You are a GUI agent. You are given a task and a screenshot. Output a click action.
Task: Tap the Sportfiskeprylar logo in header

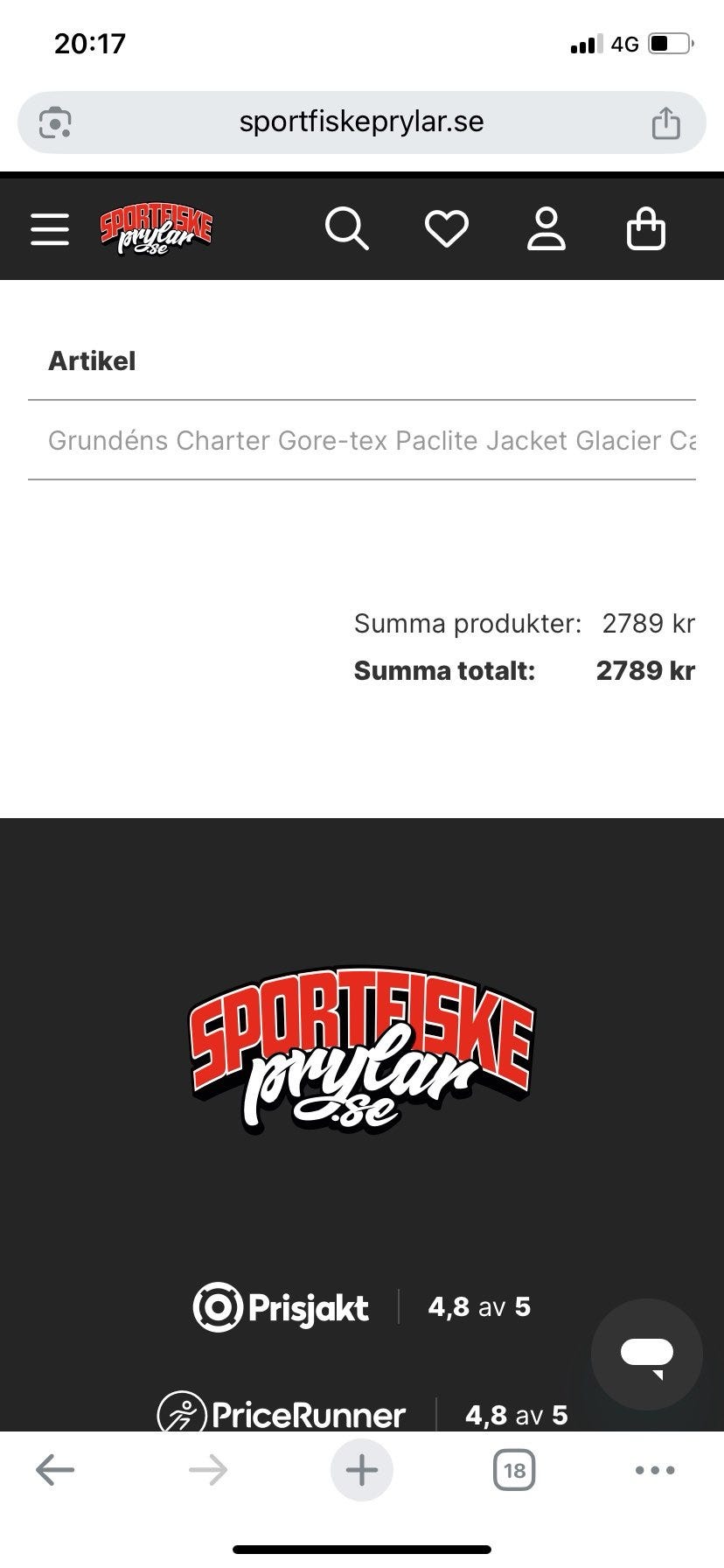click(157, 230)
